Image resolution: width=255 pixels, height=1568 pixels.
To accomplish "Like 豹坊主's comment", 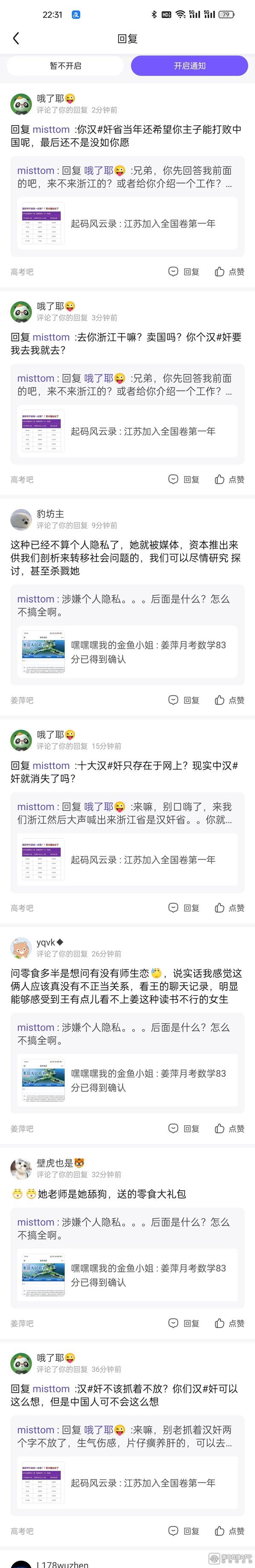I will (x=229, y=700).
